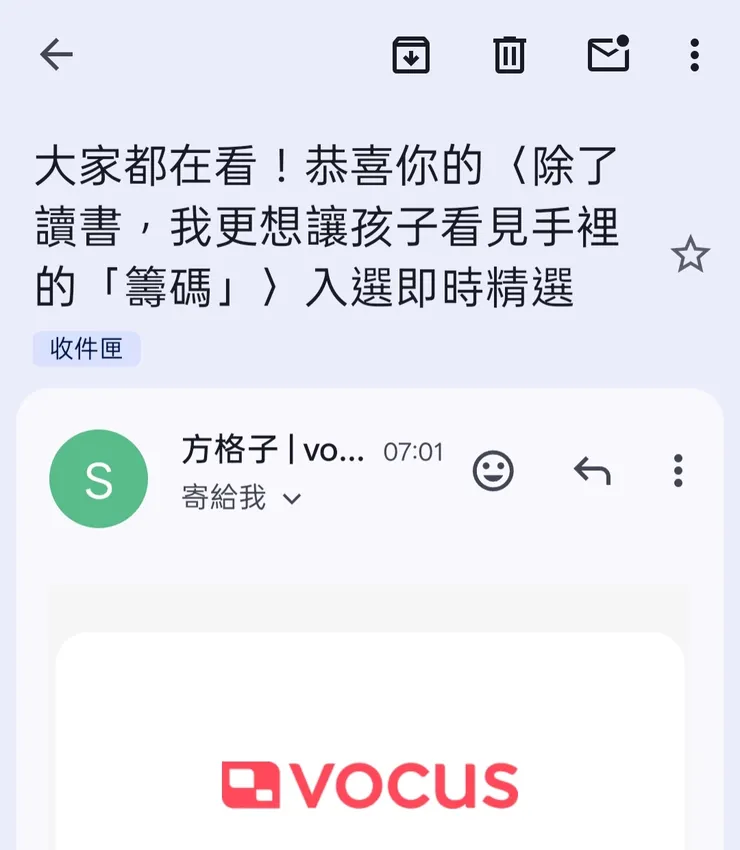This screenshot has height=850, width=740.
Task: Tap the back arrow to return to inbox
Action: (55, 55)
